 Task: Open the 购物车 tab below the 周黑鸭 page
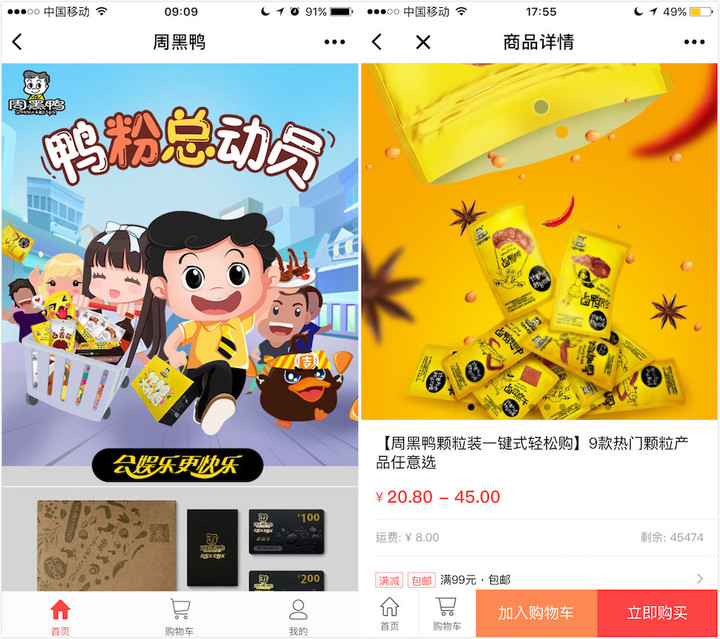pos(180,616)
